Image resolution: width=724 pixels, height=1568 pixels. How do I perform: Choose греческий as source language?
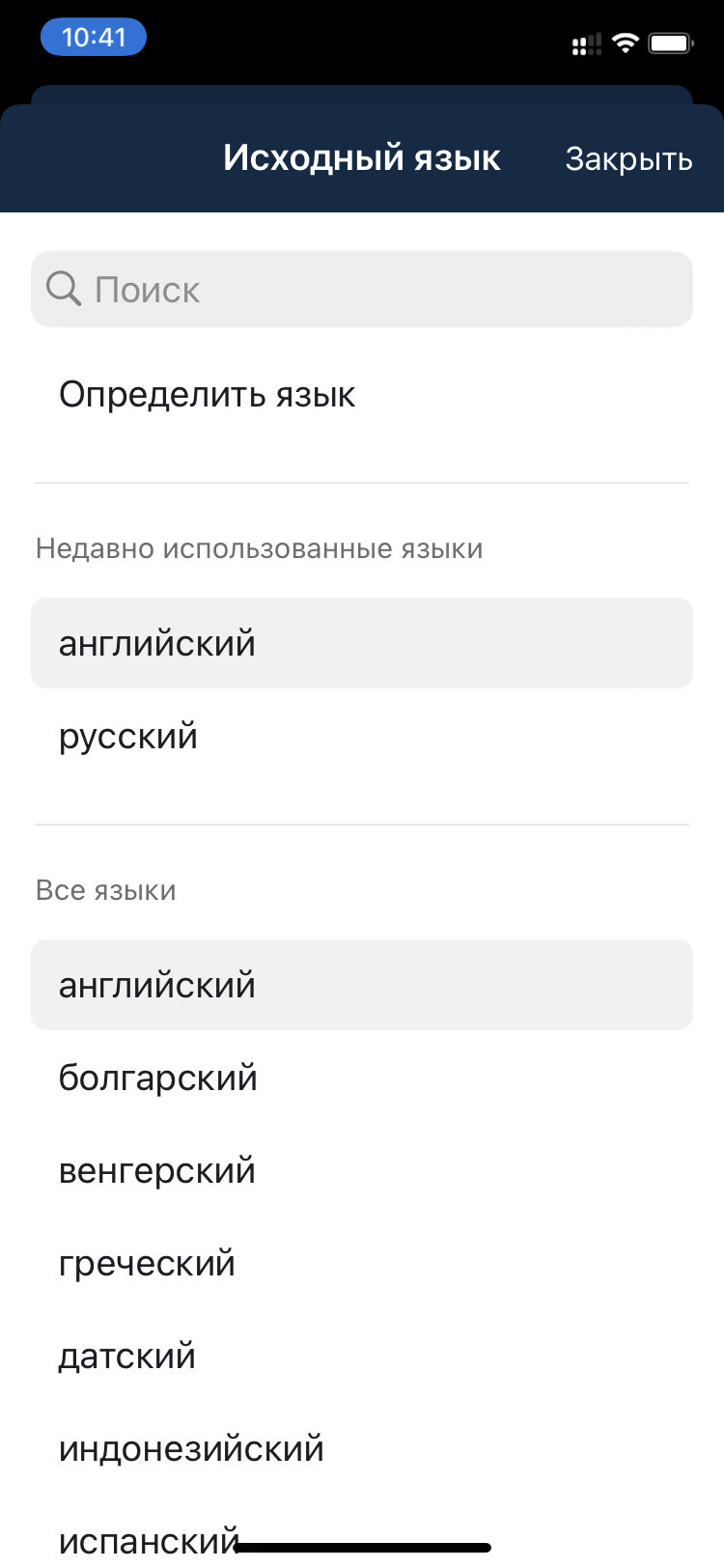[x=362, y=1263]
